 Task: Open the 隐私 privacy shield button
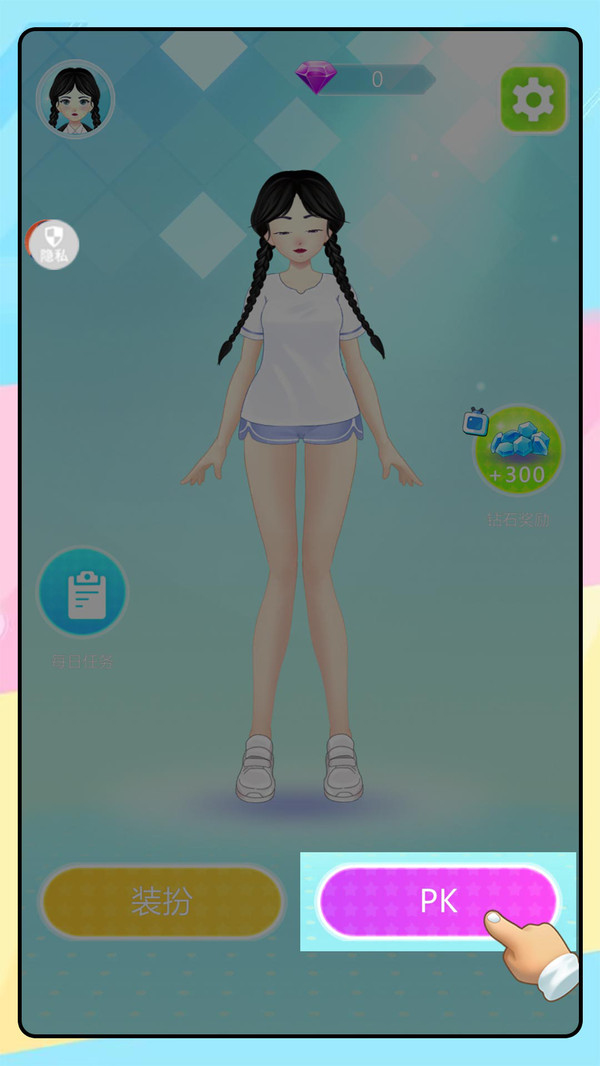pyautogui.click(x=54, y=244)
